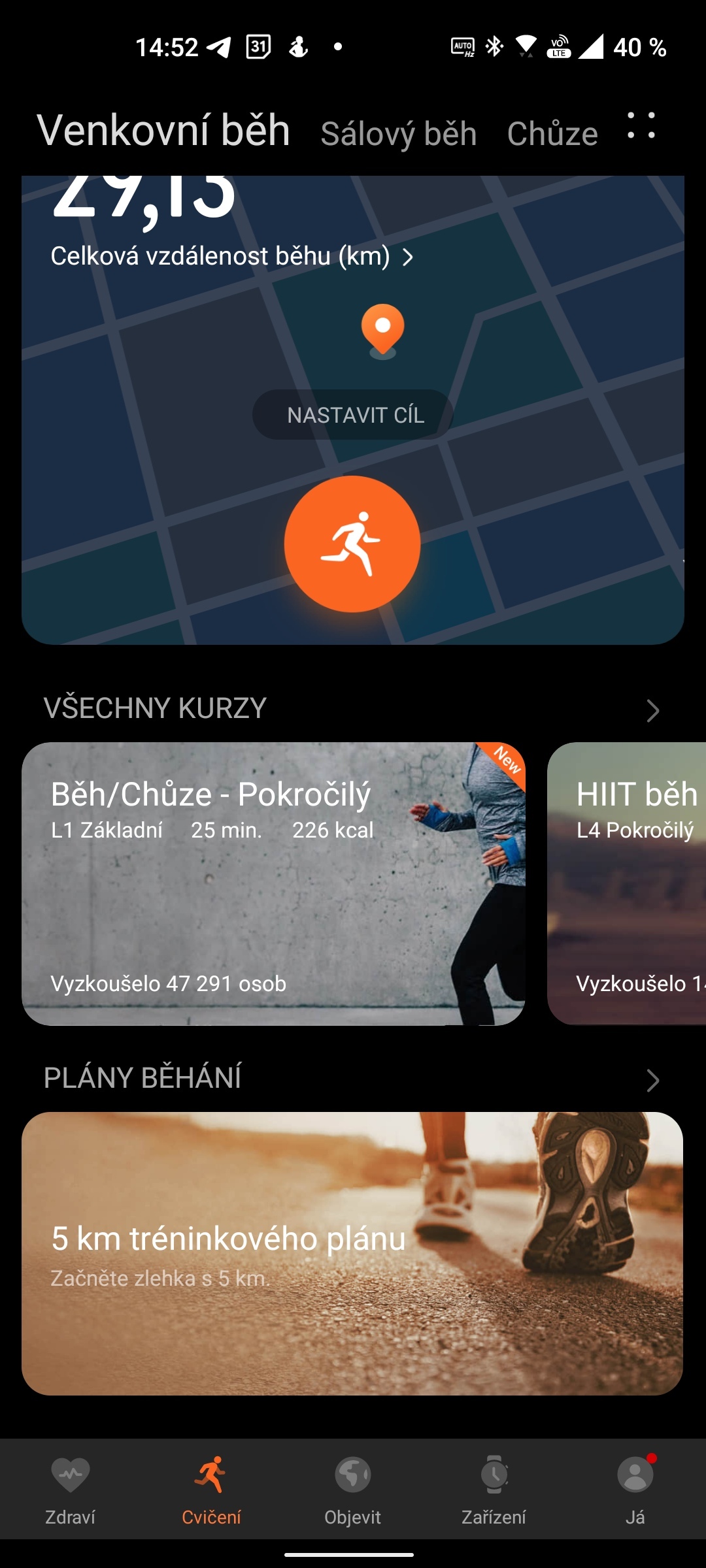Image resolution: width=706 pixels, height=1568 pixels.
Task: Switch to the Chůze tab
Action: tap(552, 134)
